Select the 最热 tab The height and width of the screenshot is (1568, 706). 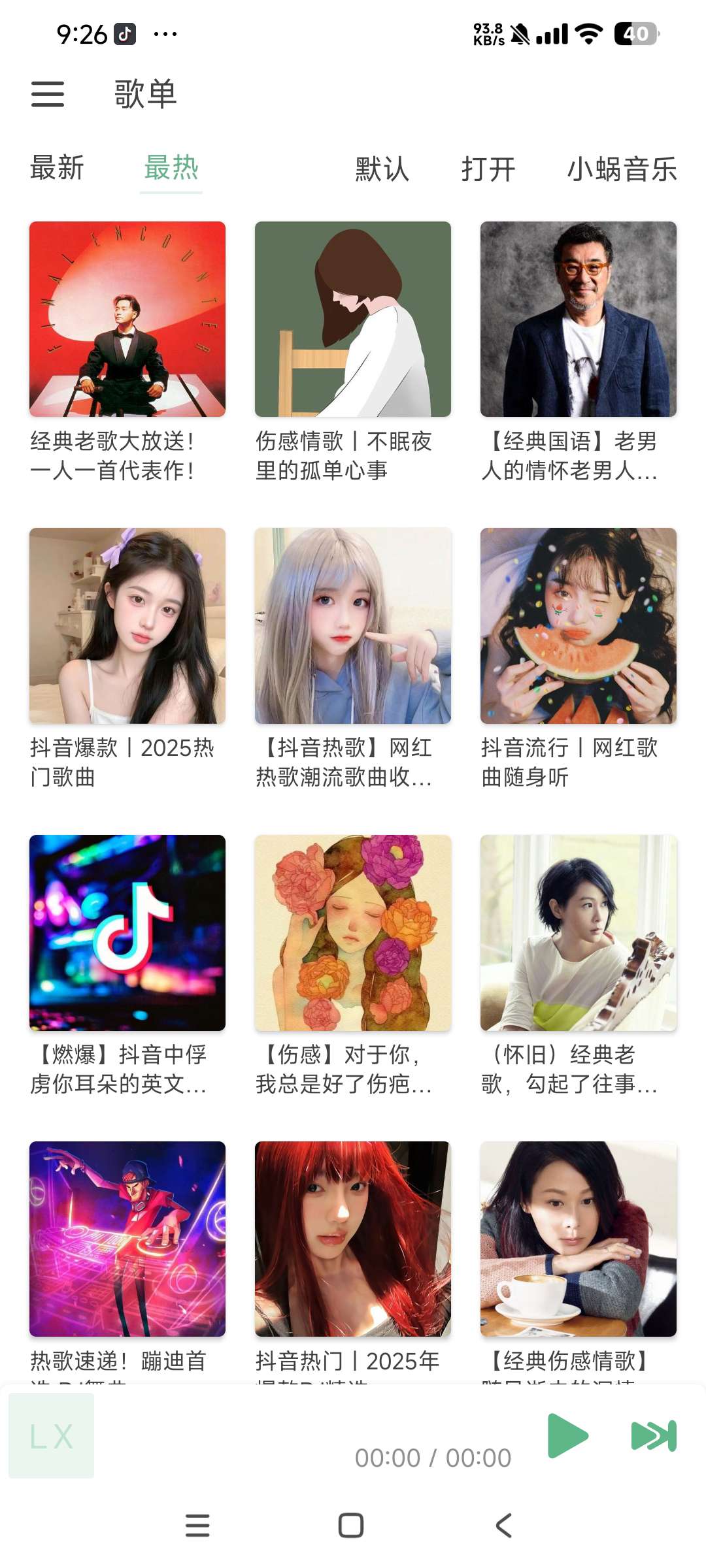(x=171, y=168)
